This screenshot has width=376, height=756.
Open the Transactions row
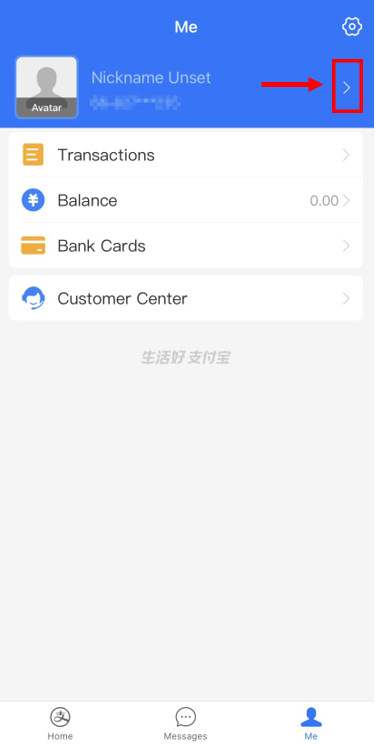click(186, 155)
